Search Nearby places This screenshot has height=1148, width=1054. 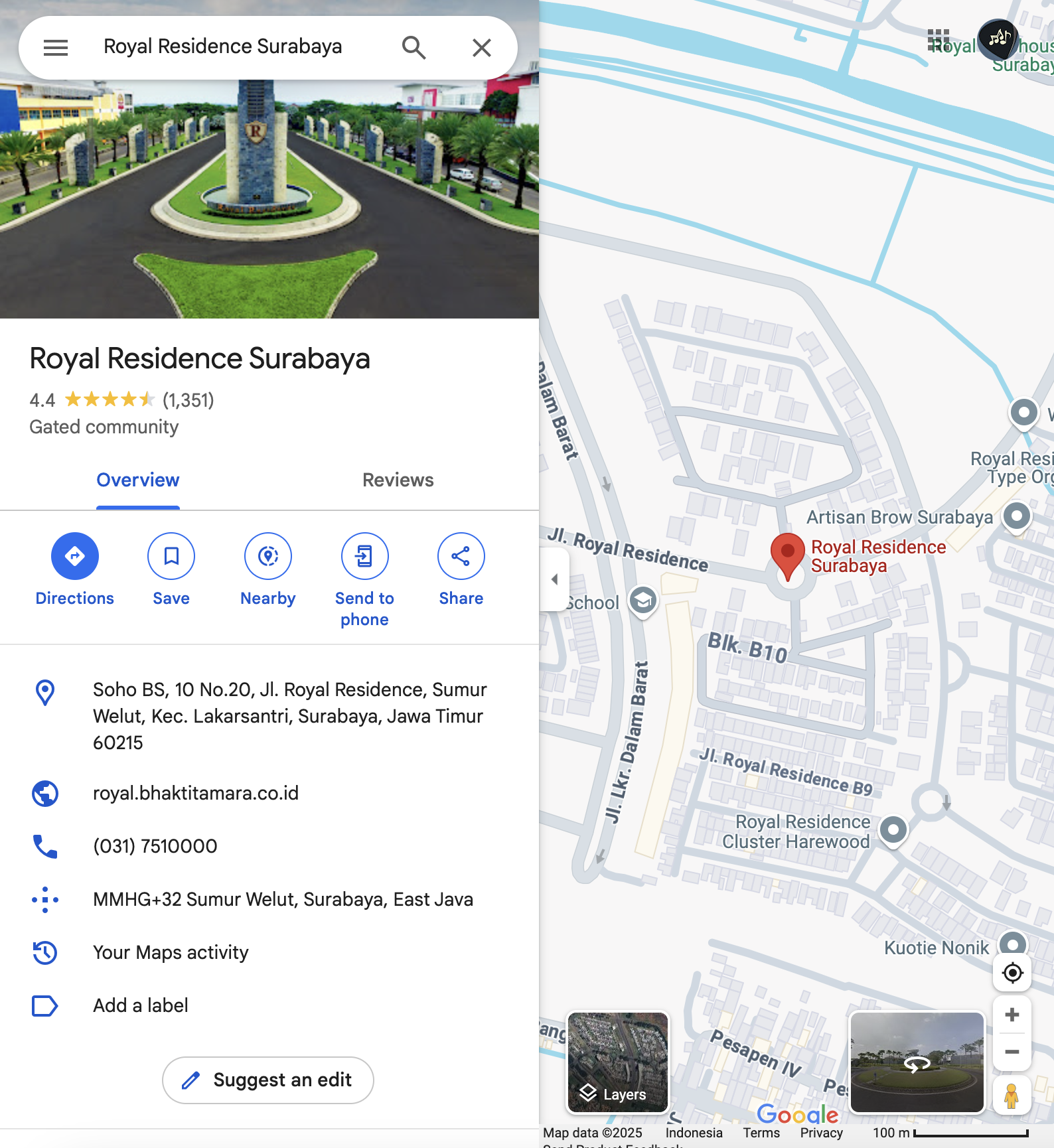coord(268,556)
